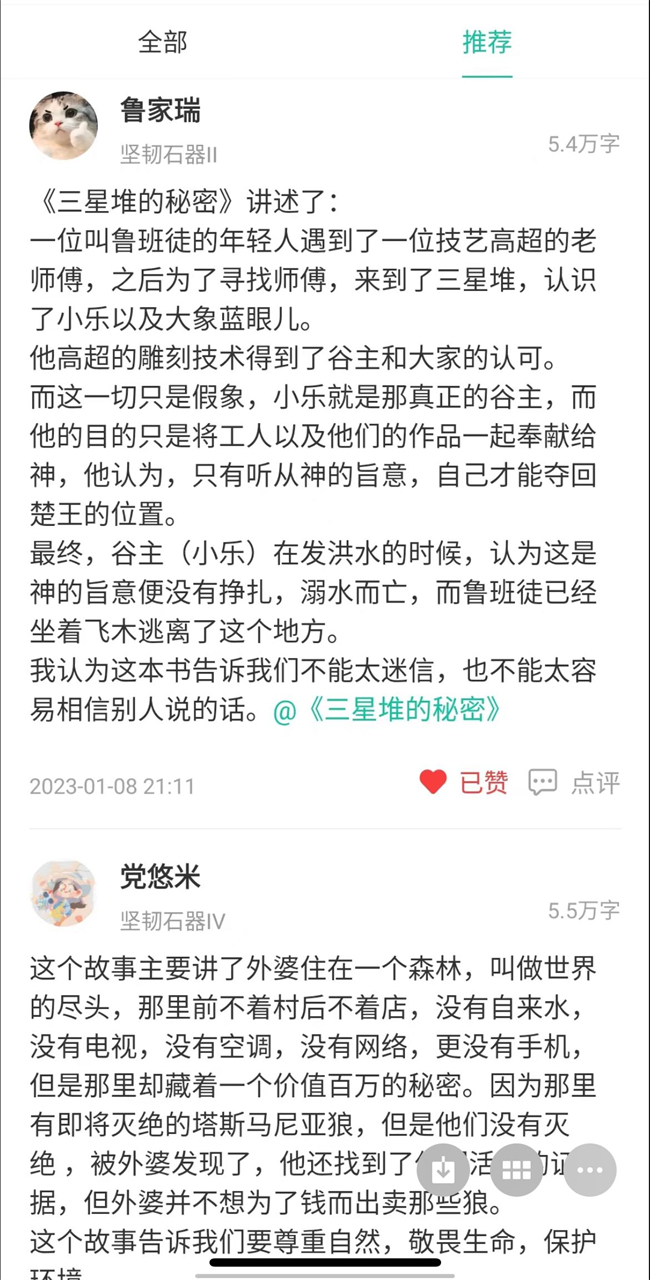Comment on 鲁家瑞's review with 点评
This screenshot has height=1280, width=650.
[574, 782]
